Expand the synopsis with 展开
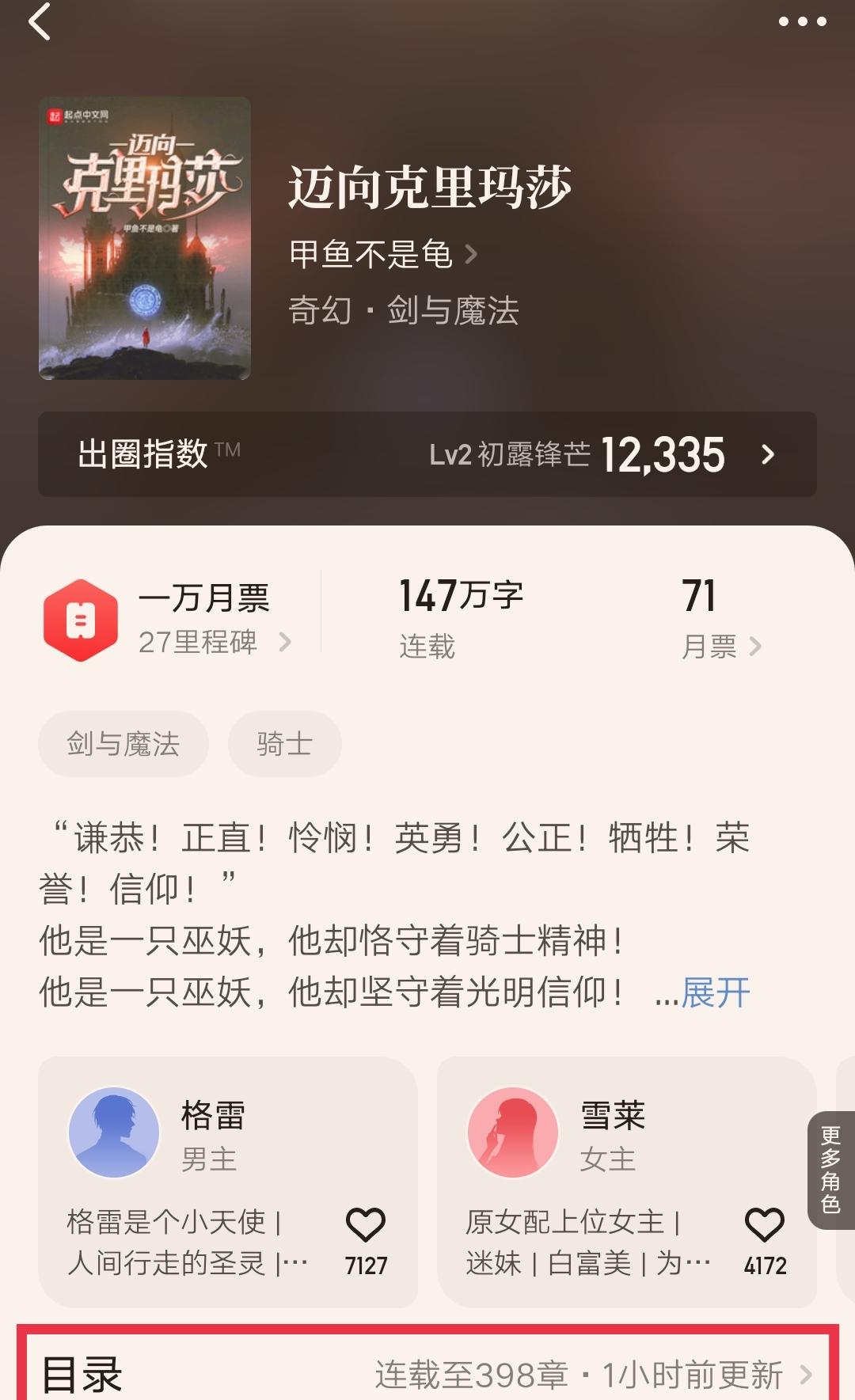Image resolution: width=855 pixels, height=1400 pixels. pos(715,992)
